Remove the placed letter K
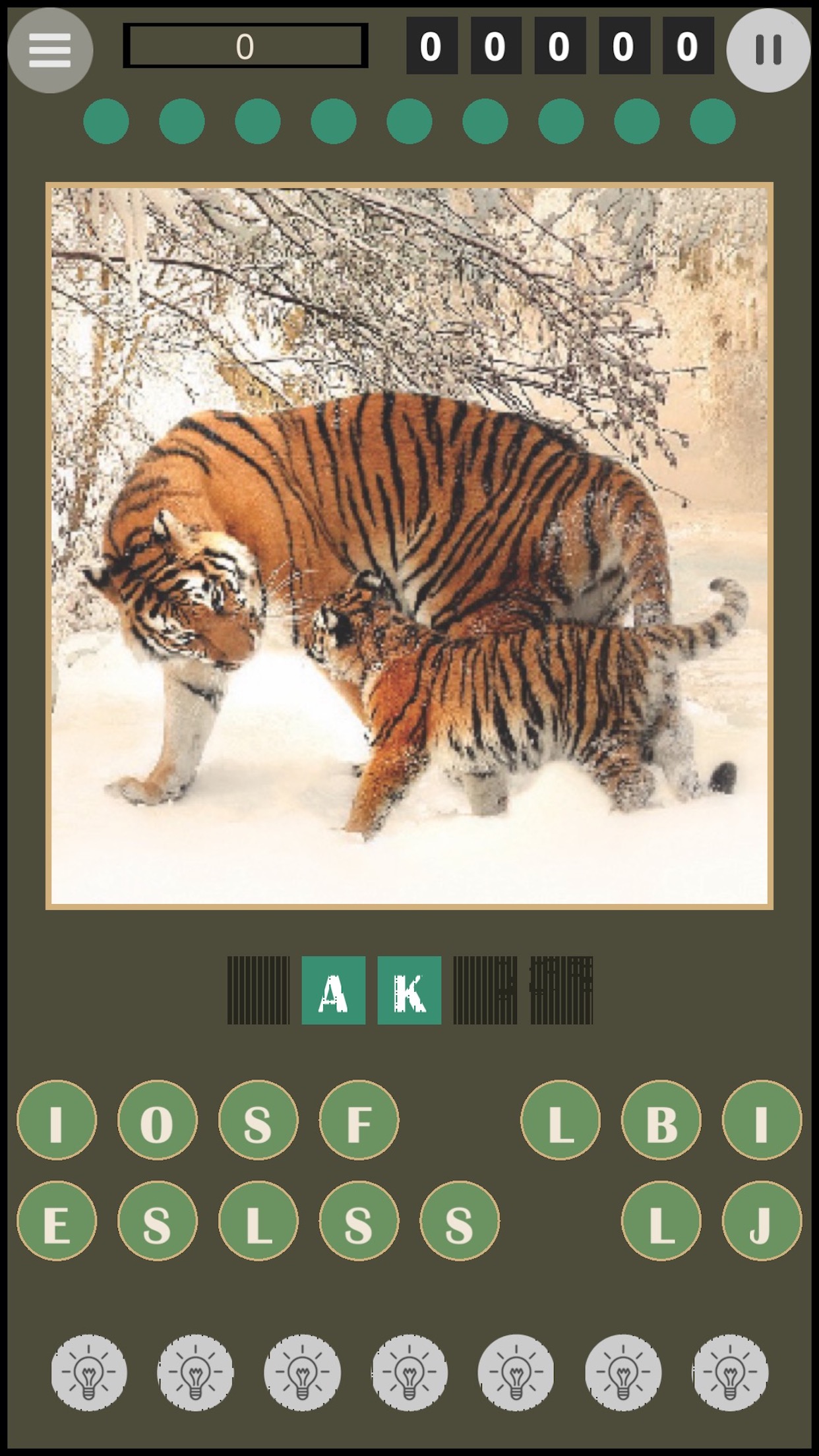Image resolution: width=819 pixels, height=1456 pixels. pyautogui.click(x=409, y=990)
